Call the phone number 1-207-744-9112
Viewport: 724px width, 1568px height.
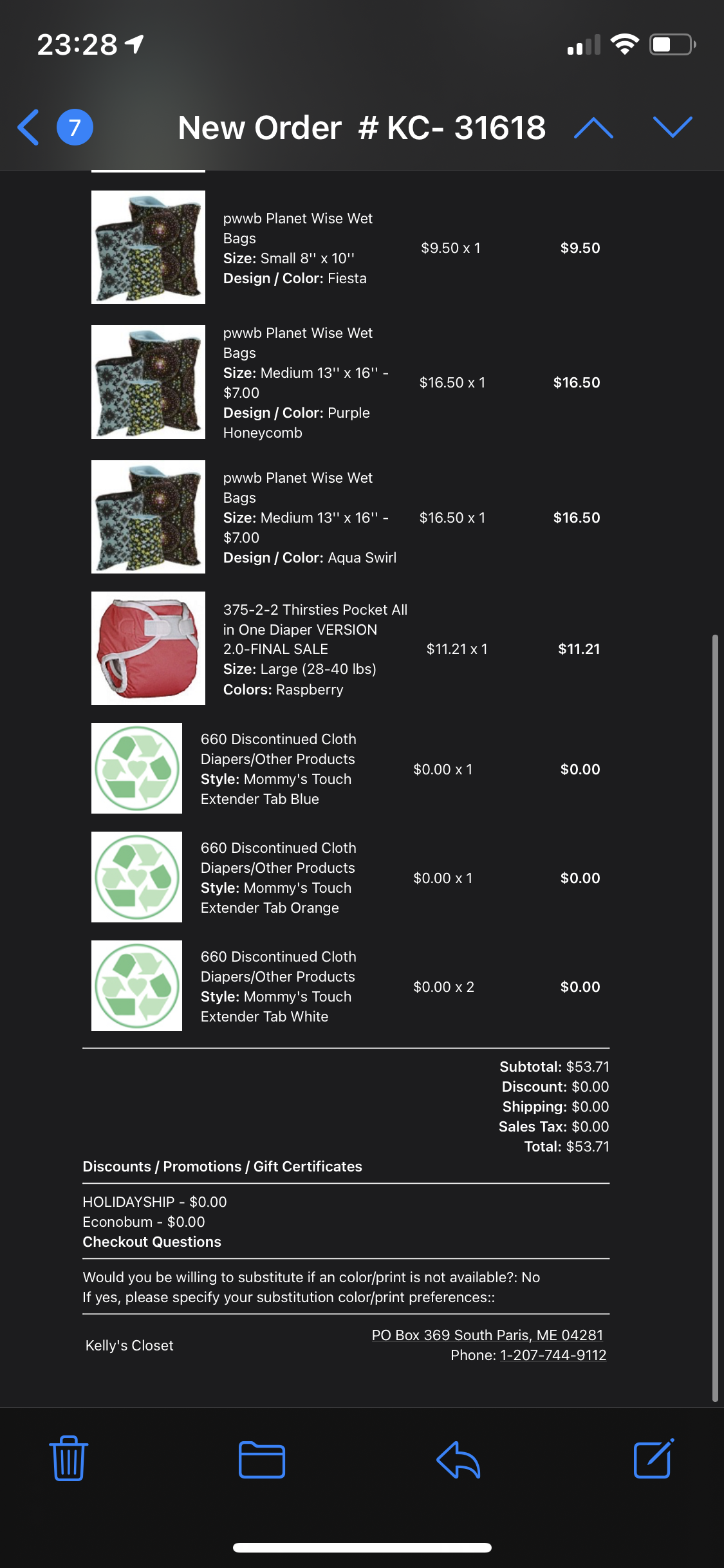click(553, 1355)
